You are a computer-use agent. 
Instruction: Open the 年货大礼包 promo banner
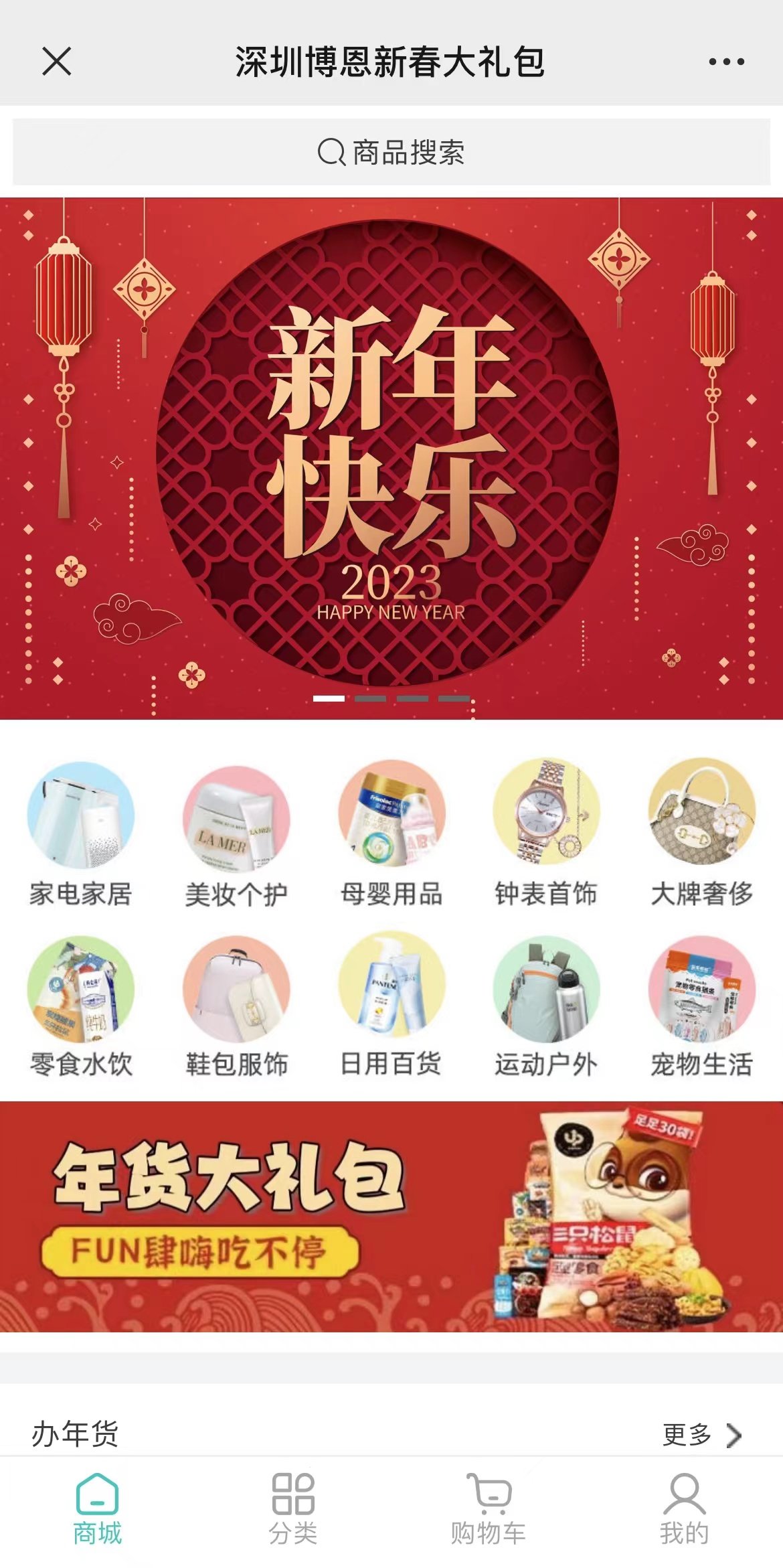click(391, 1217)
